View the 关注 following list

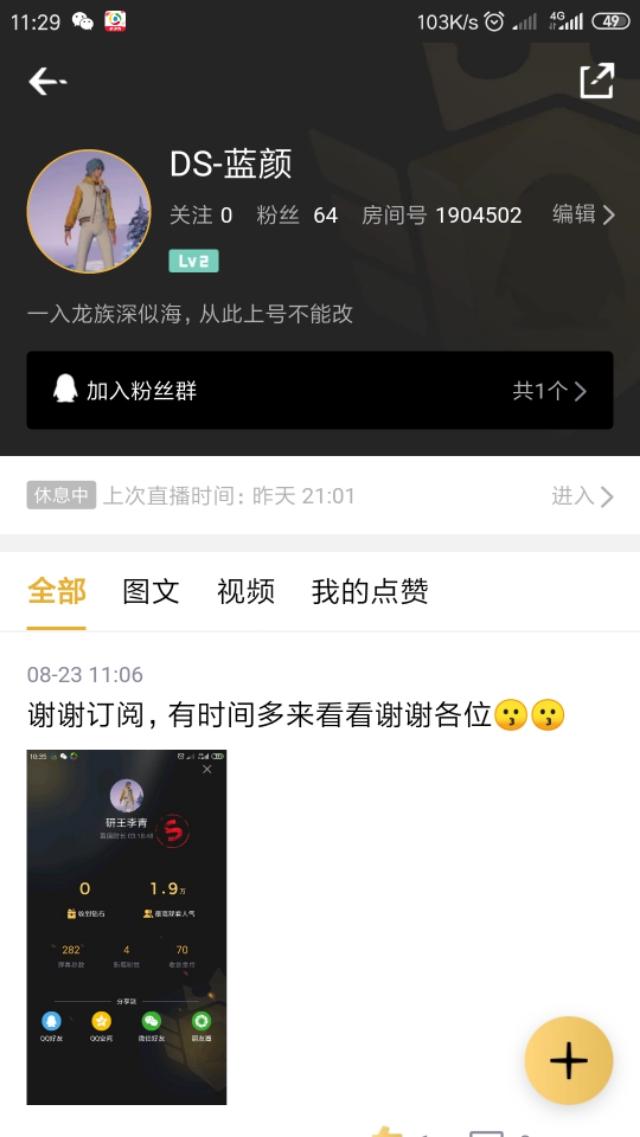click(x=201, y=215)
